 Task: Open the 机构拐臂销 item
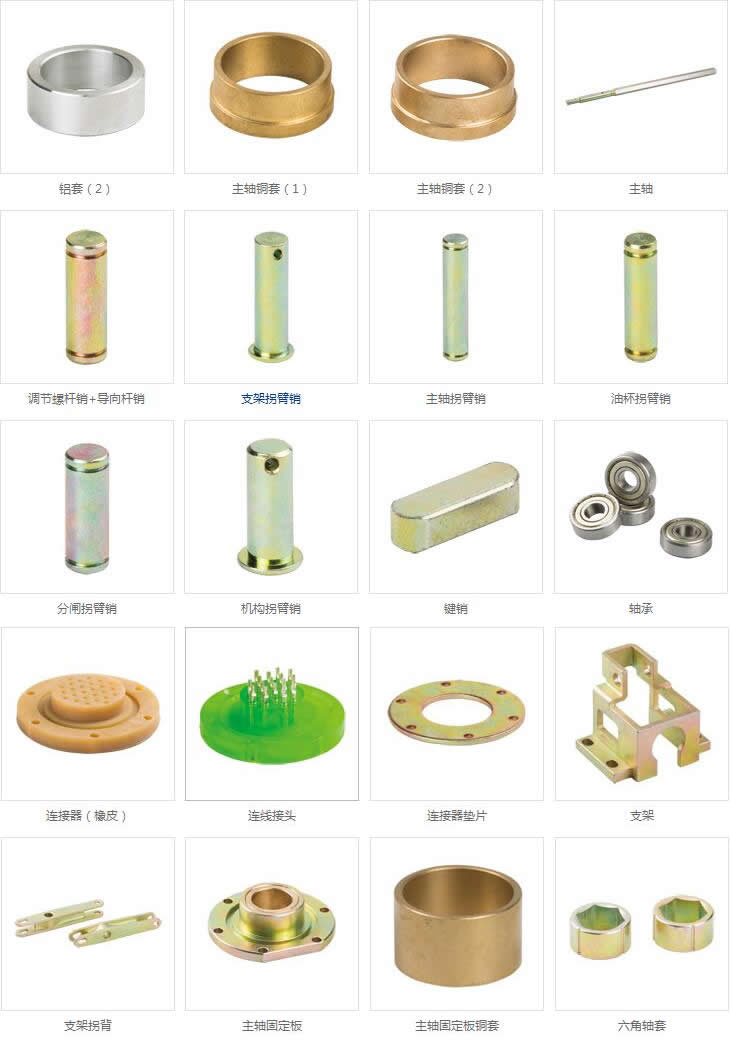271,507
